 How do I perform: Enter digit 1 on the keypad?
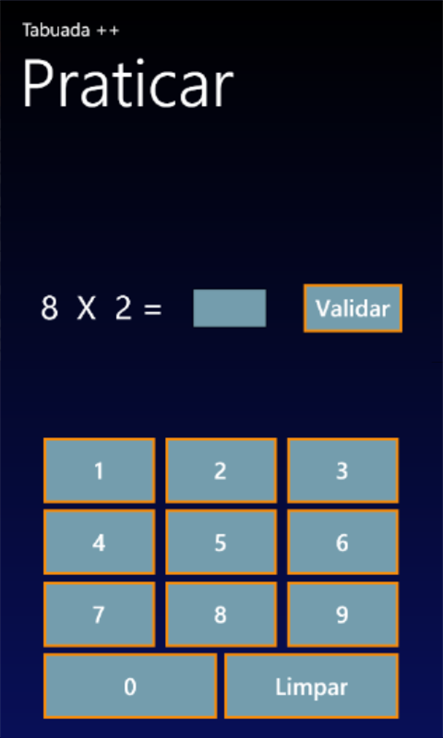(99, 471)
